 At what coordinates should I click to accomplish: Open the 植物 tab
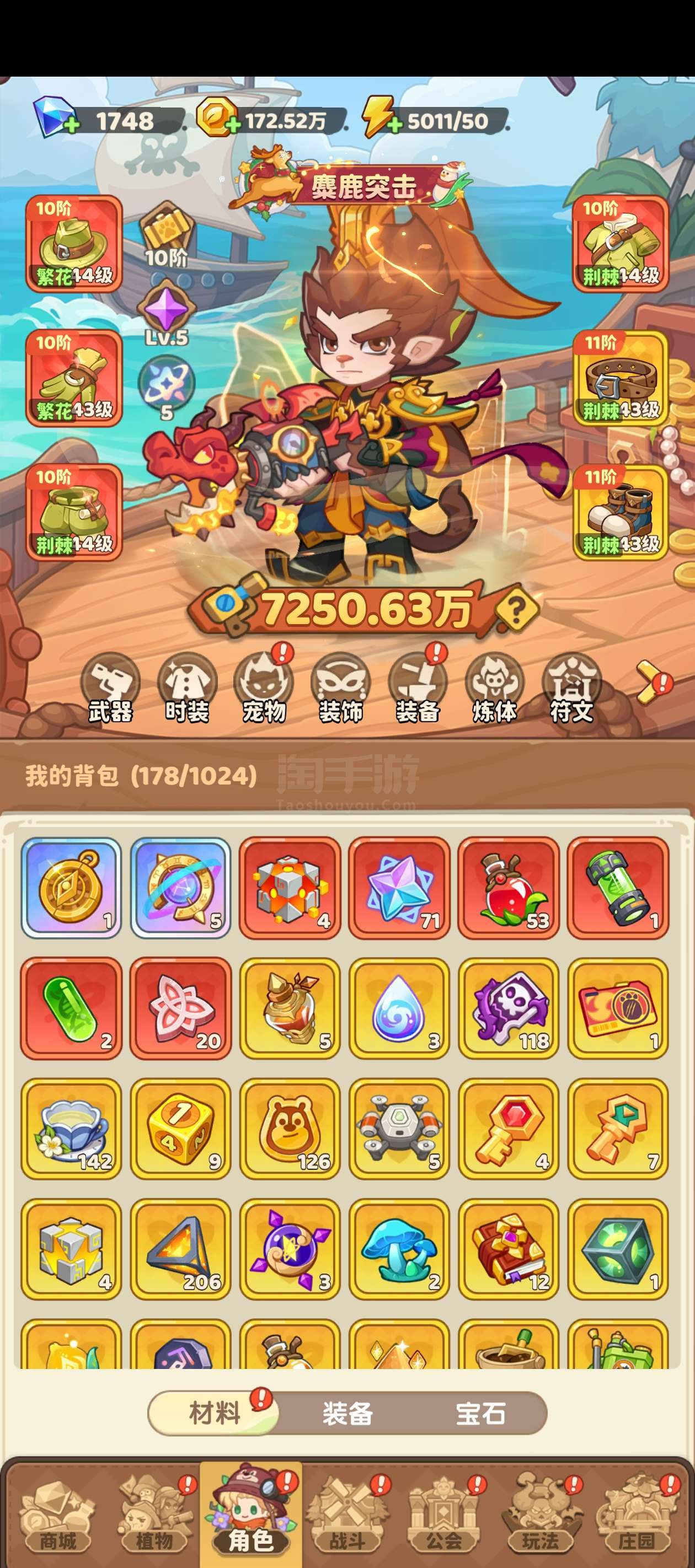154,1517
